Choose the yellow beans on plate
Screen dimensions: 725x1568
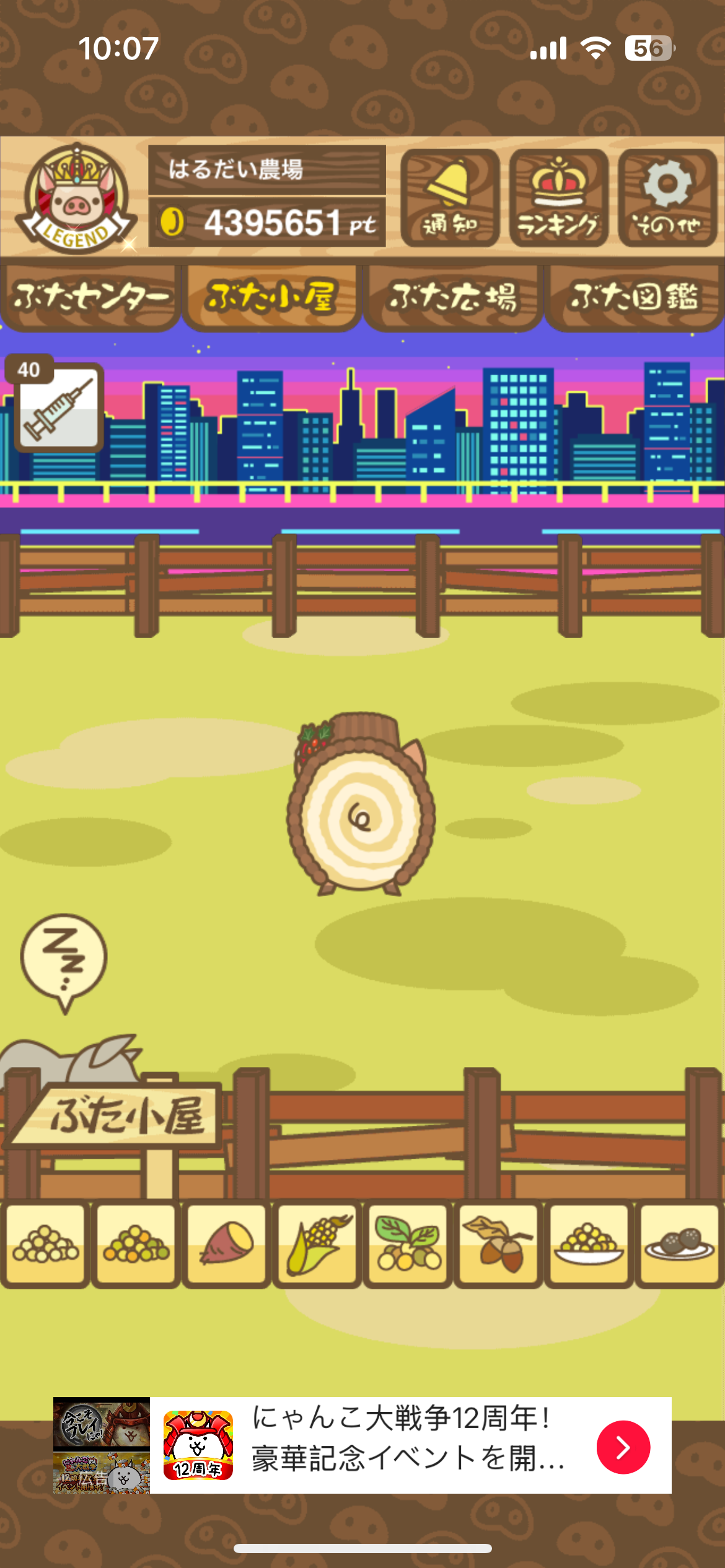pos(589,1244)
